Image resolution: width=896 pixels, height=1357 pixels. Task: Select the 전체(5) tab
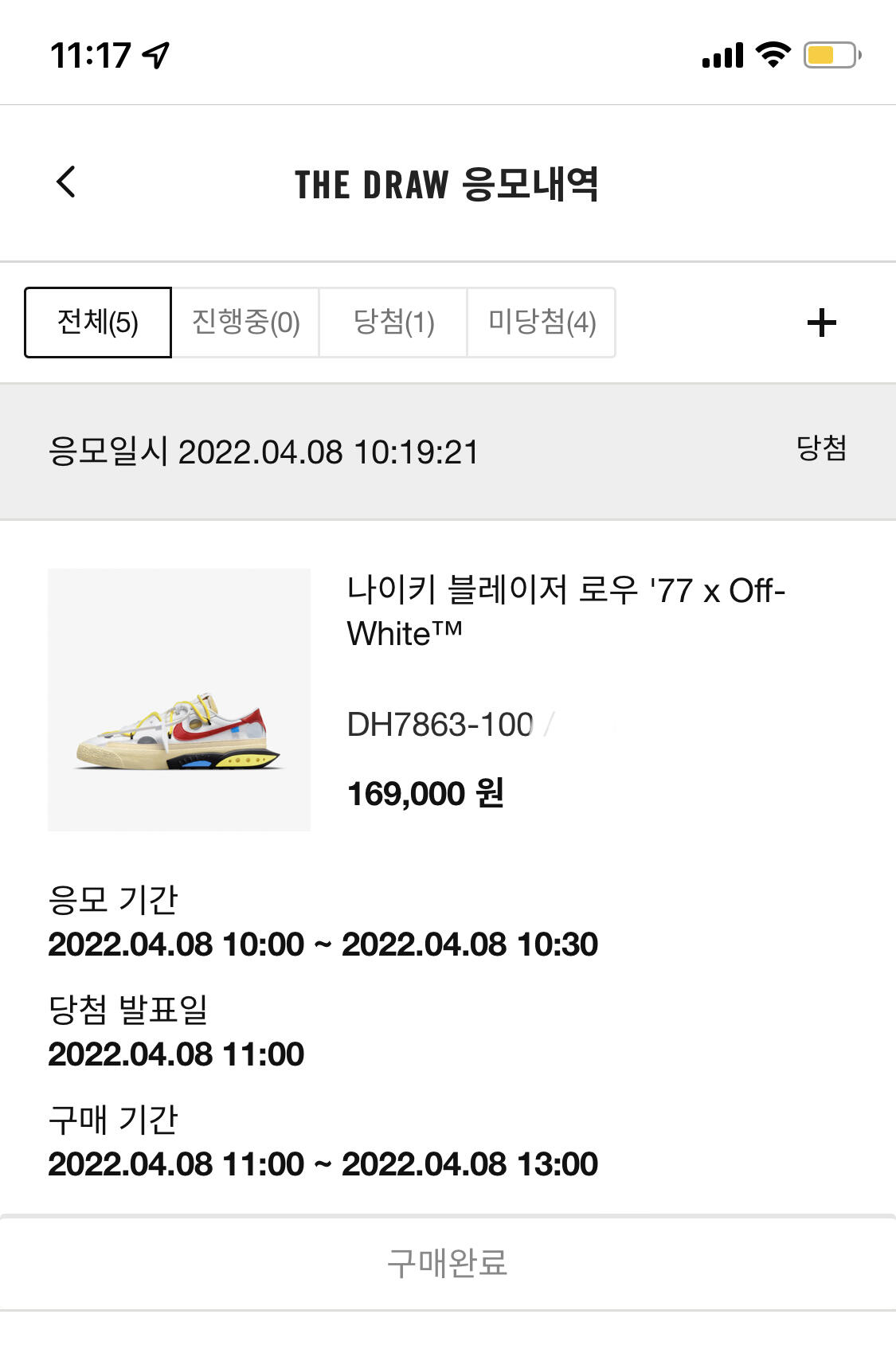98,323
